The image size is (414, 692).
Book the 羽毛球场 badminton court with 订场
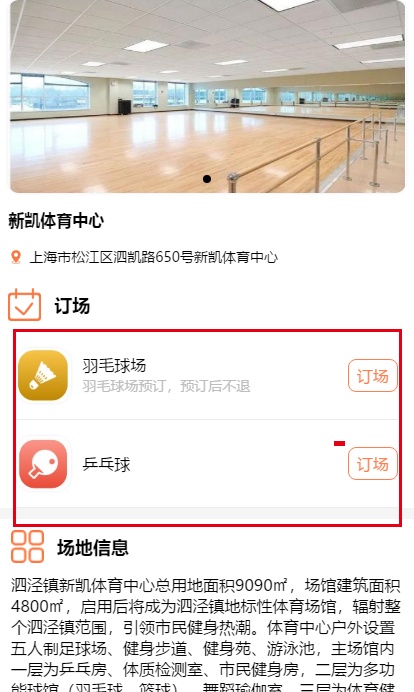[373, 376]
